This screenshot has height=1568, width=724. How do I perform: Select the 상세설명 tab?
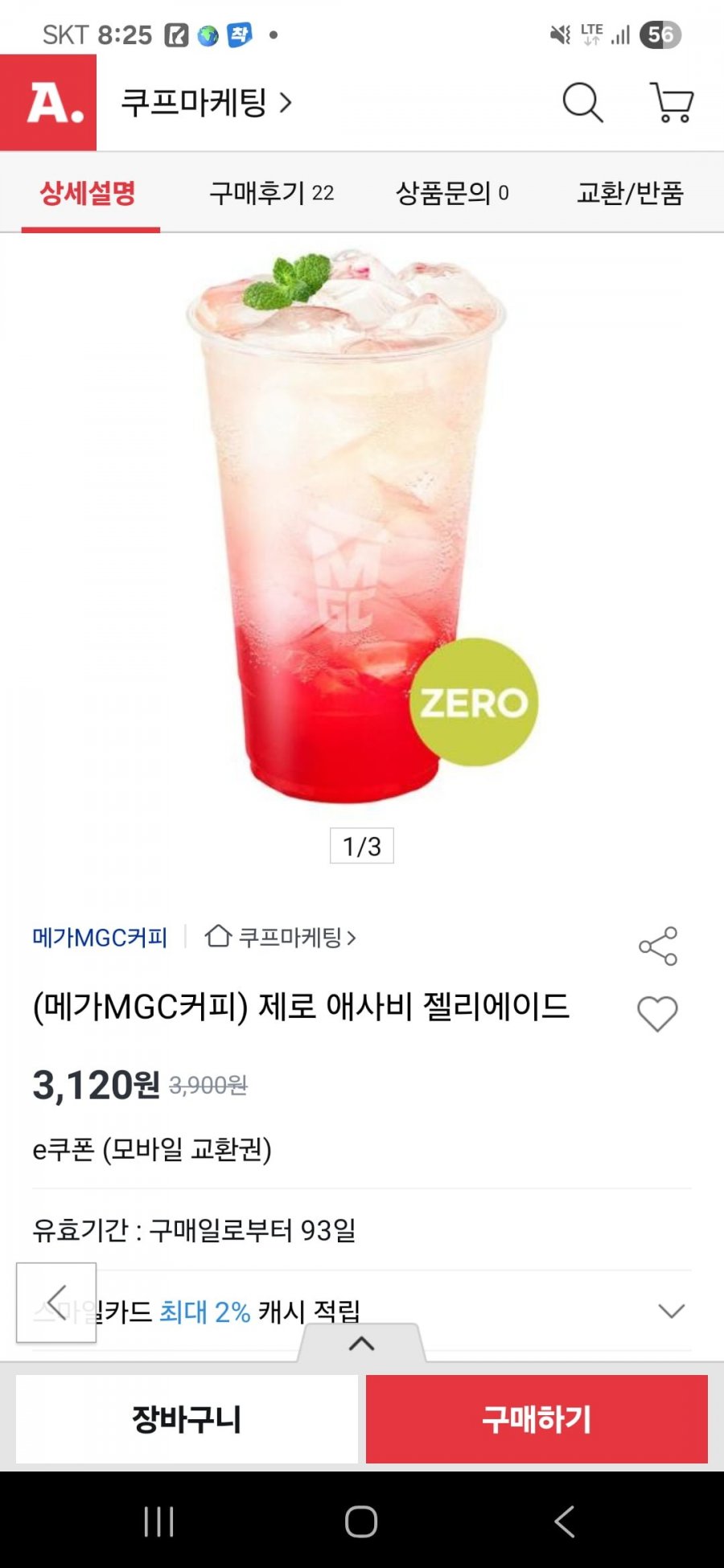(x=88, y=193)
